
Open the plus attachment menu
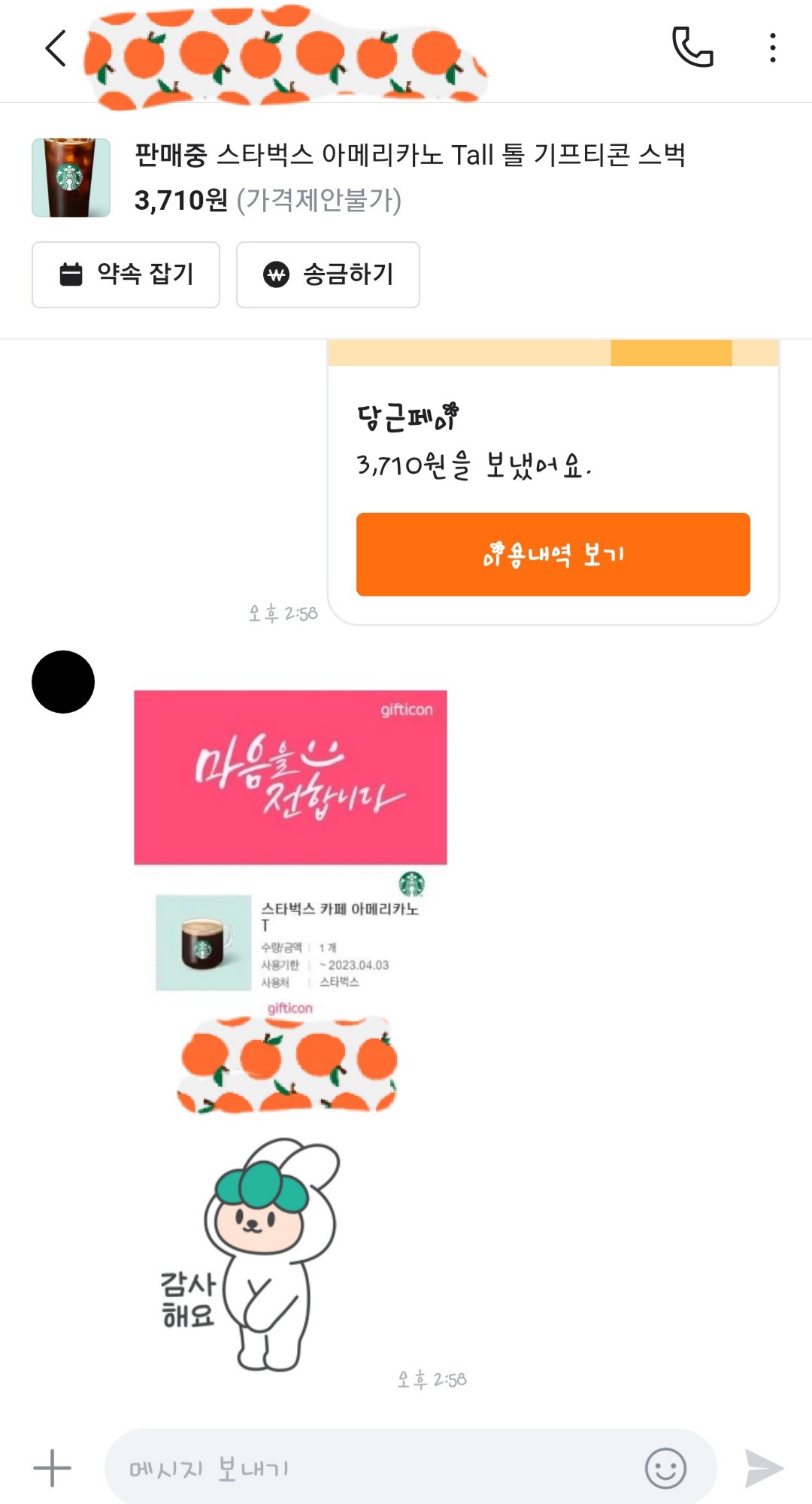pyautogui.click(x=52, y=1468)
